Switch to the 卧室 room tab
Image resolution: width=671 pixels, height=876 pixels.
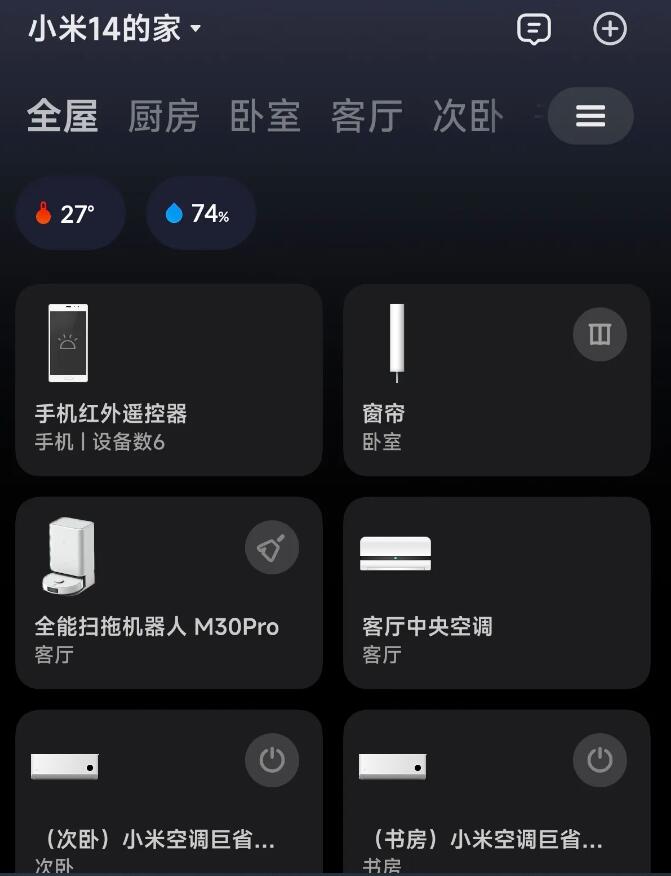pos(265,116)
